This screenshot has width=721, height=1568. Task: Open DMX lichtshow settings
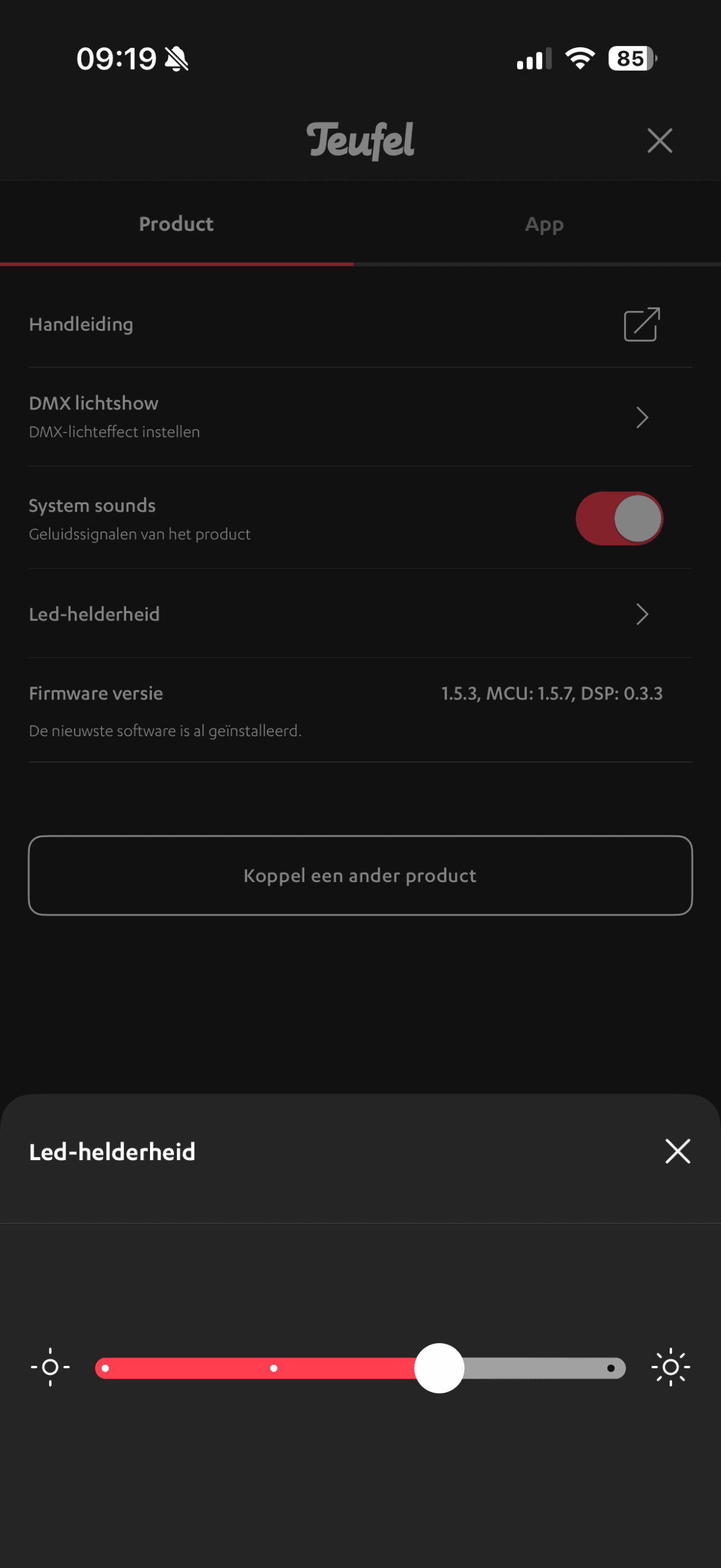[360, 417]
